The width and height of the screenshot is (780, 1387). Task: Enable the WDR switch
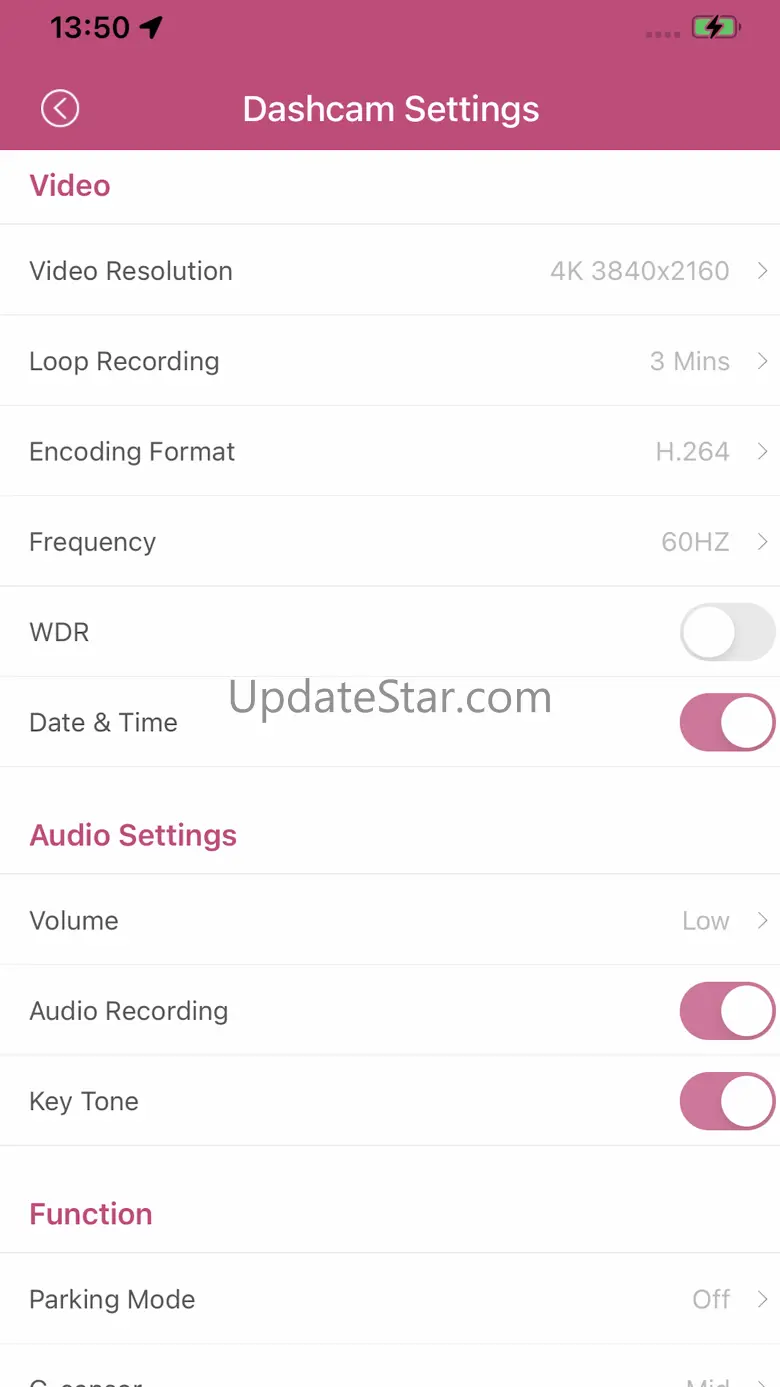tap(727, 633)
